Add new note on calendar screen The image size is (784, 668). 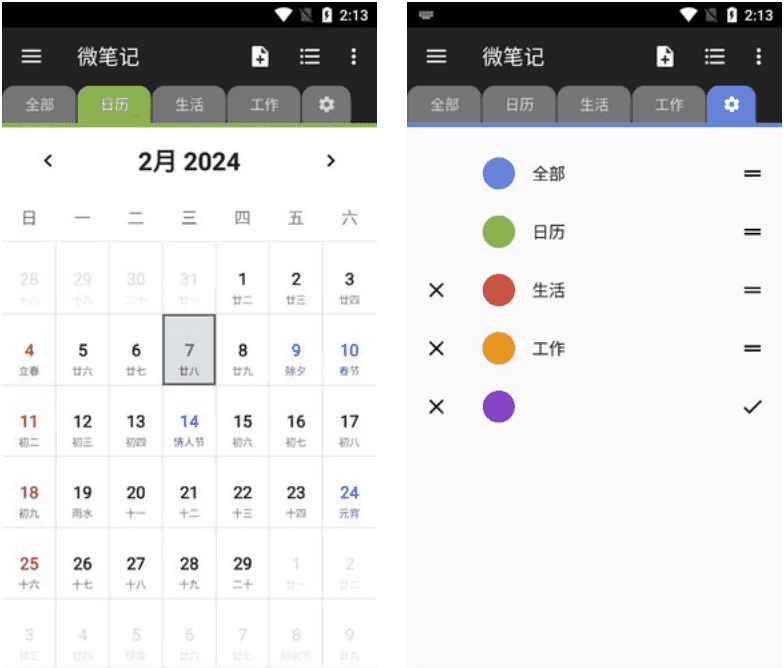[260, 57]
